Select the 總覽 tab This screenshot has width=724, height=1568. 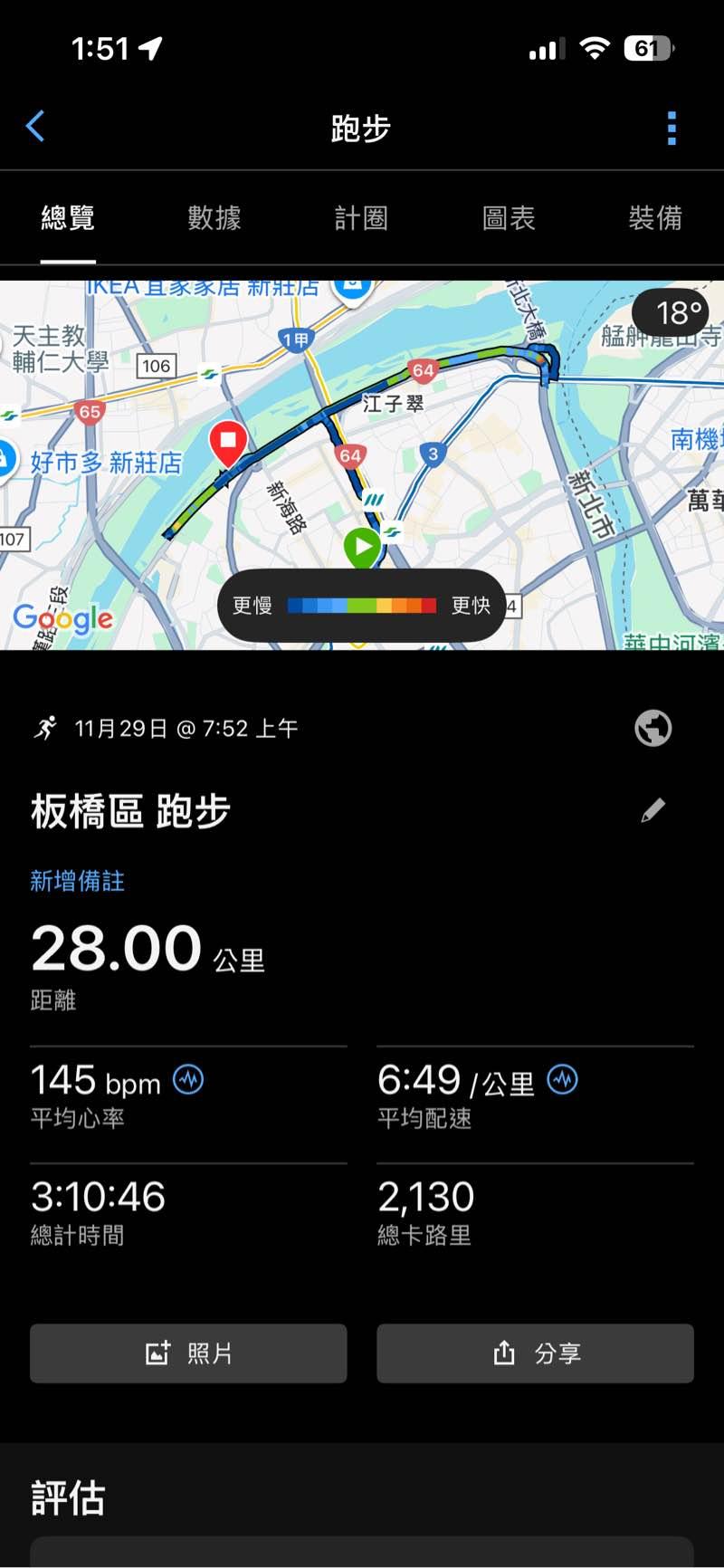coord(68,218)
